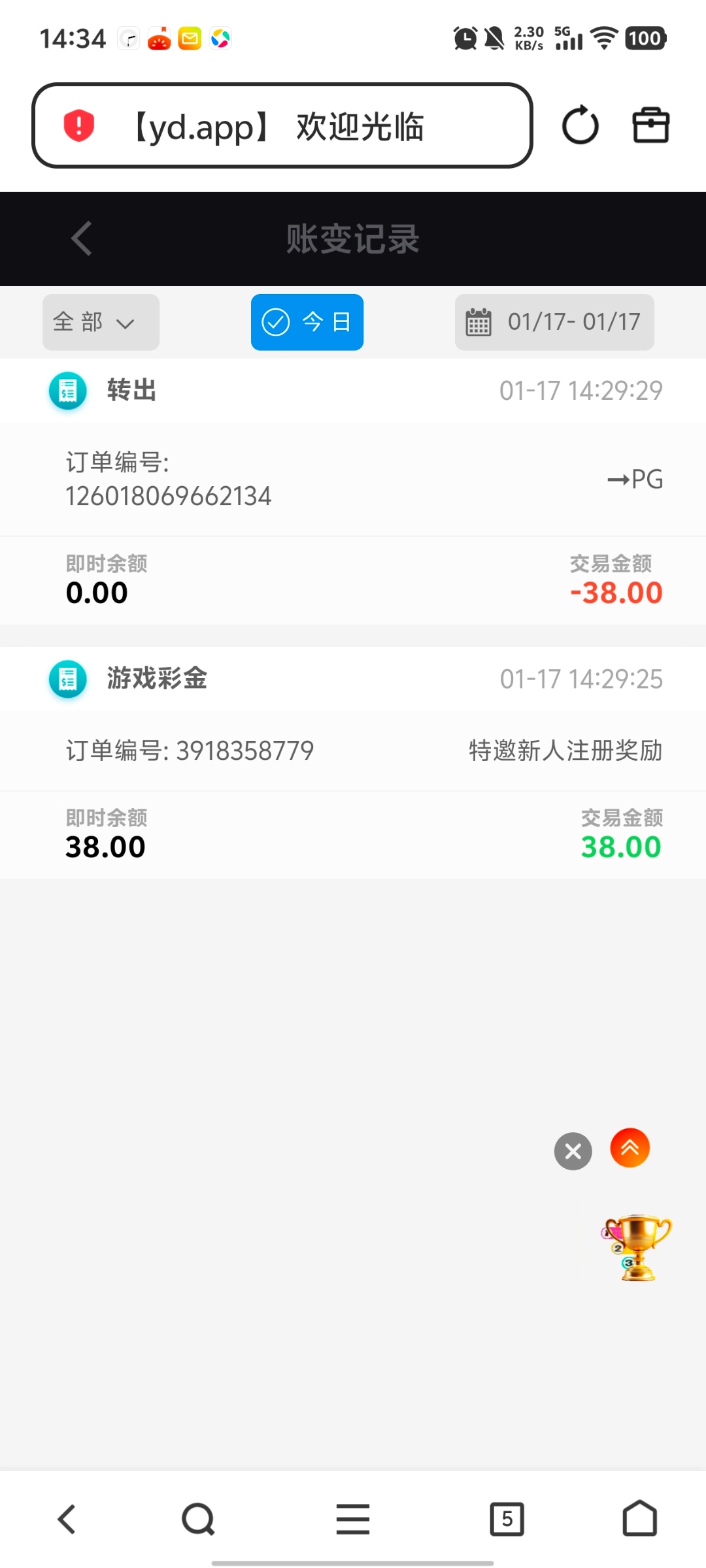
Task: Jump to top with orange arrow button
Action: [630, 1148]
